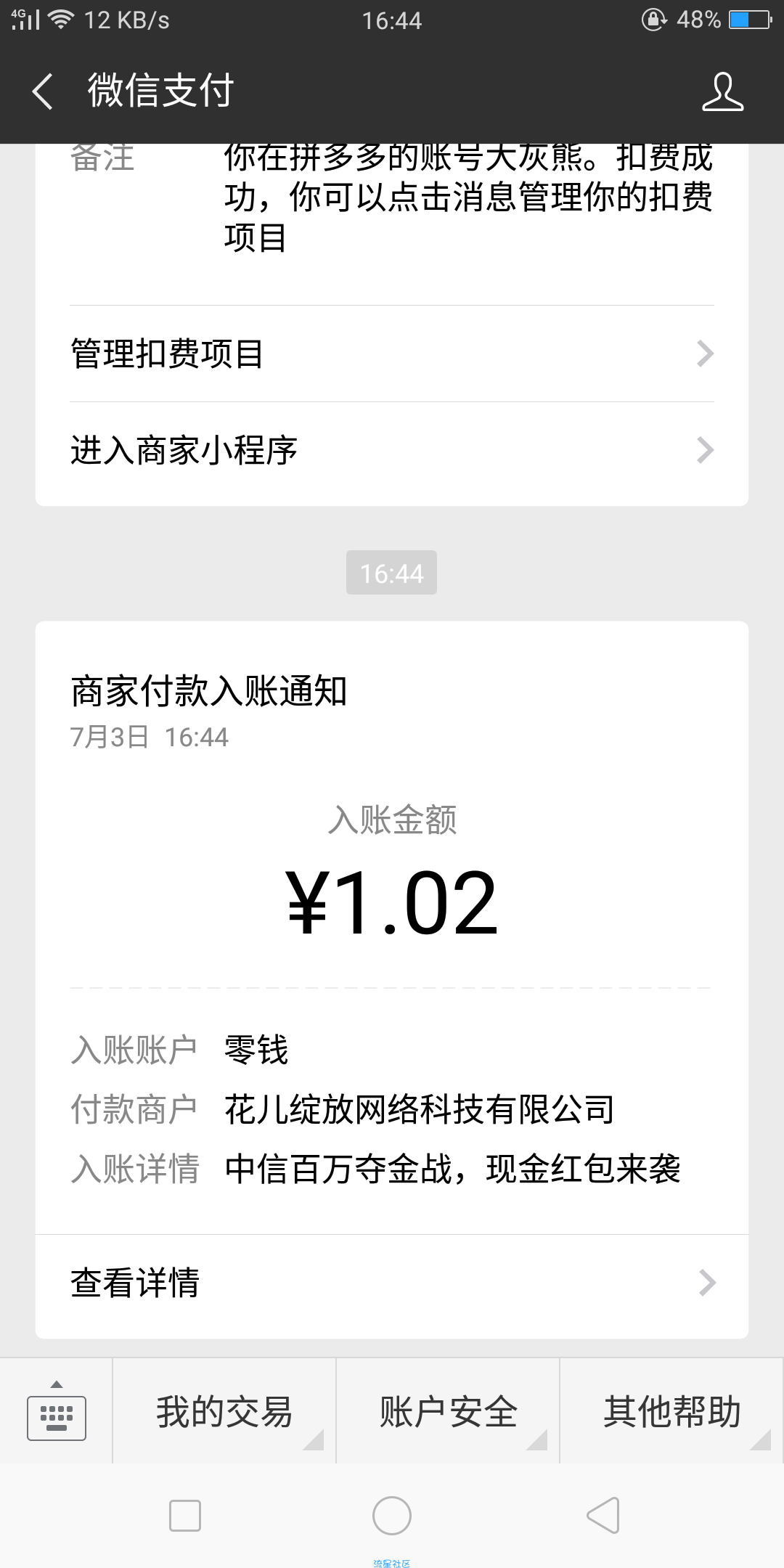This screenshot has width=784, height=1568.
Task: Open 账户安全 menu
Action: (x=448, y=1411)
